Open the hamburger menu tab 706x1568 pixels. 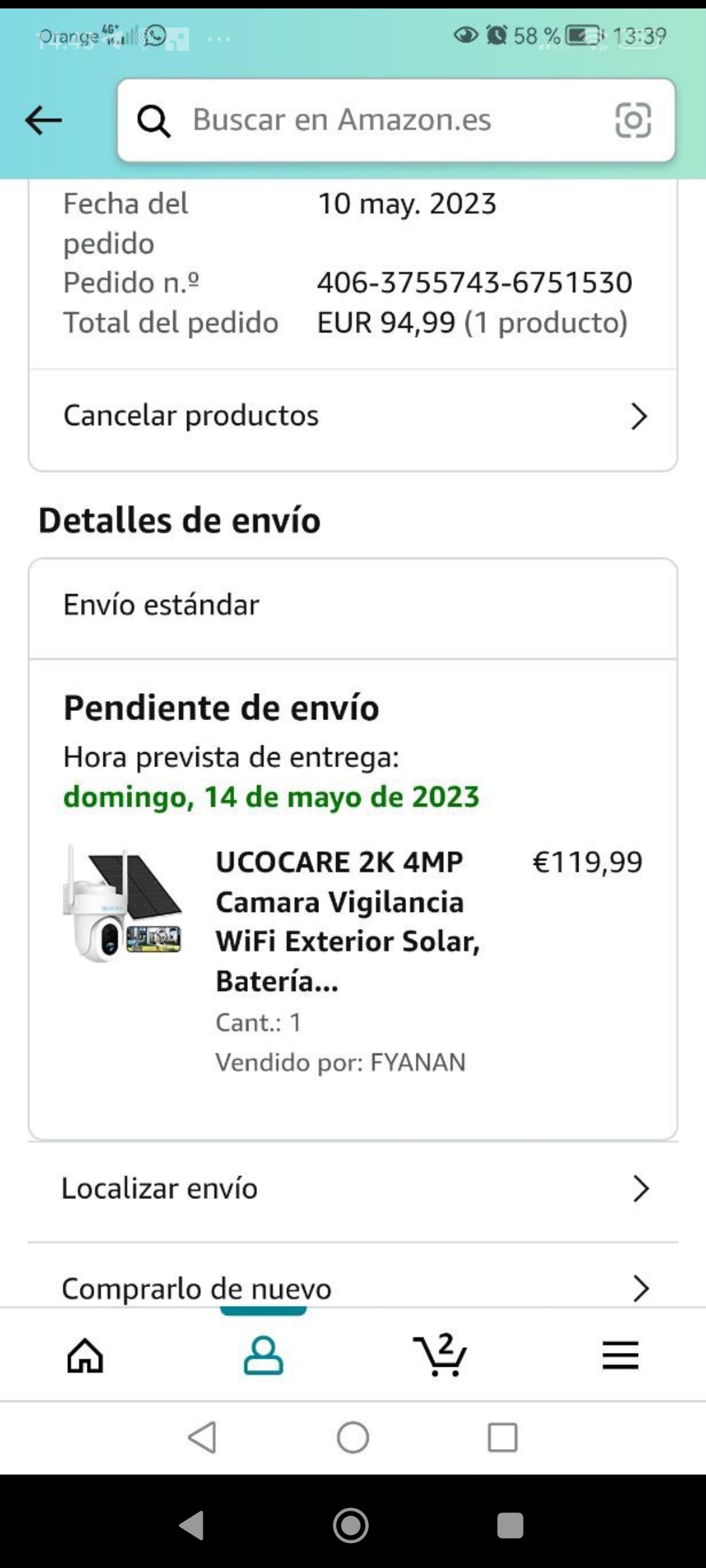click(620, 1356)
